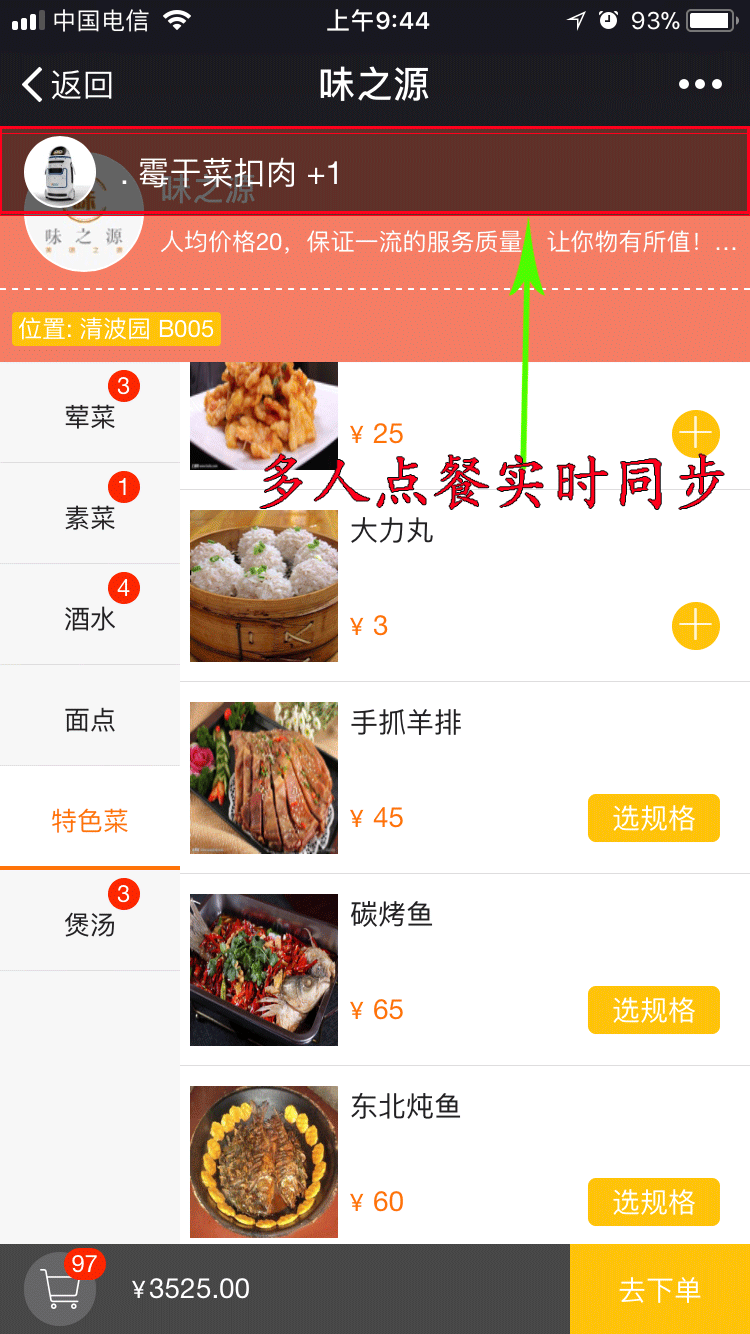Choose specs for 碳烤鱼
This screenshot has height=1334, width=750.
(653, 1010)
